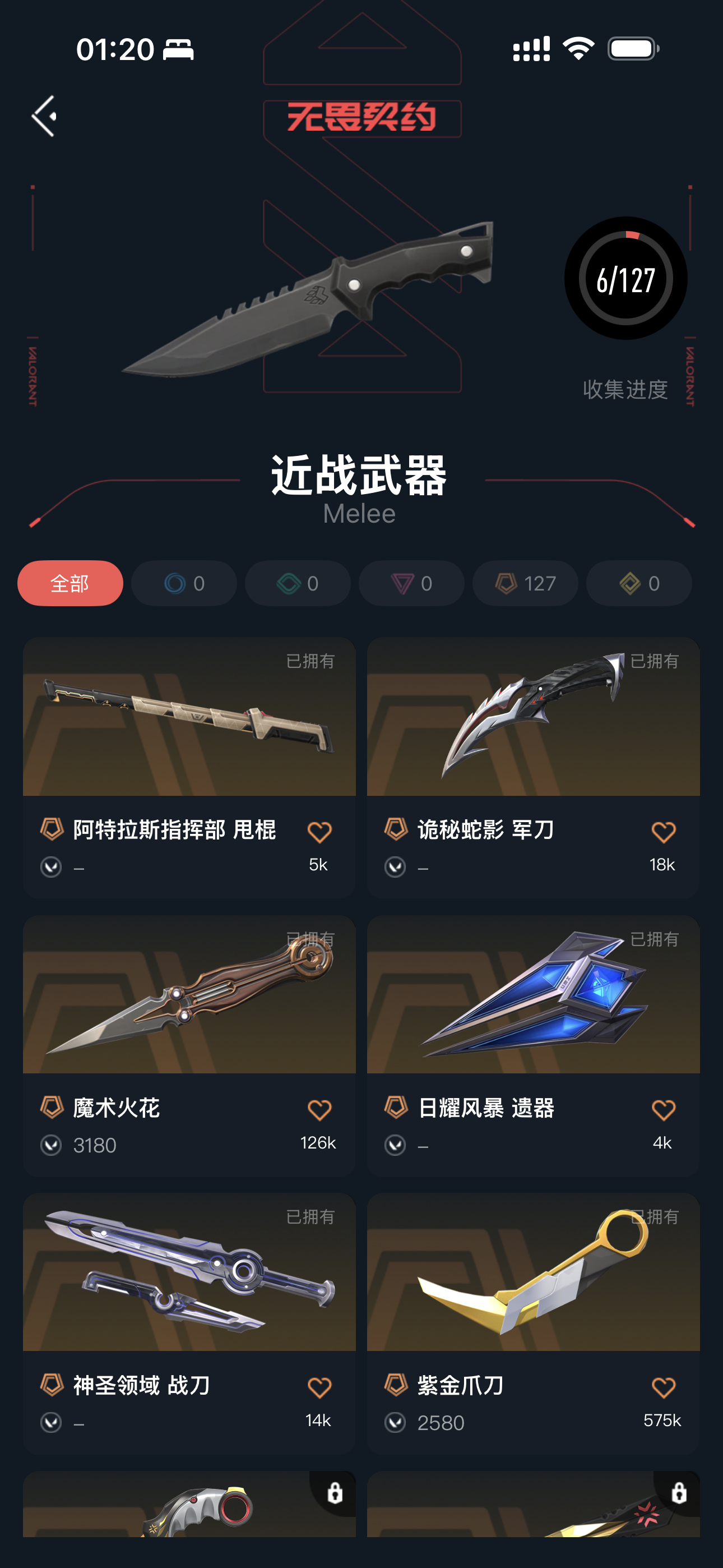This screenshot has width=723, height=1568.
Task: Go back using the top-left arrow
Action: [x=44, y=116]
